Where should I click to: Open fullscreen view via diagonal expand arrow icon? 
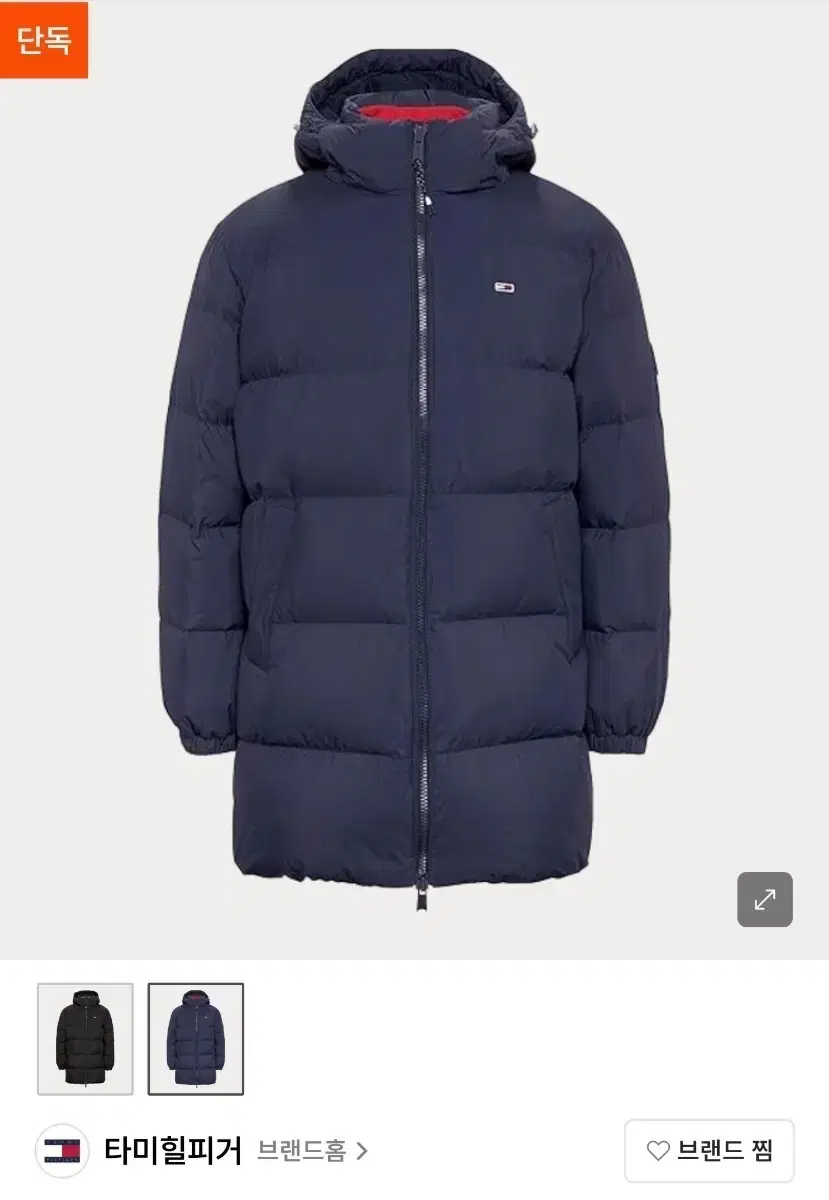tap(765, 897)
